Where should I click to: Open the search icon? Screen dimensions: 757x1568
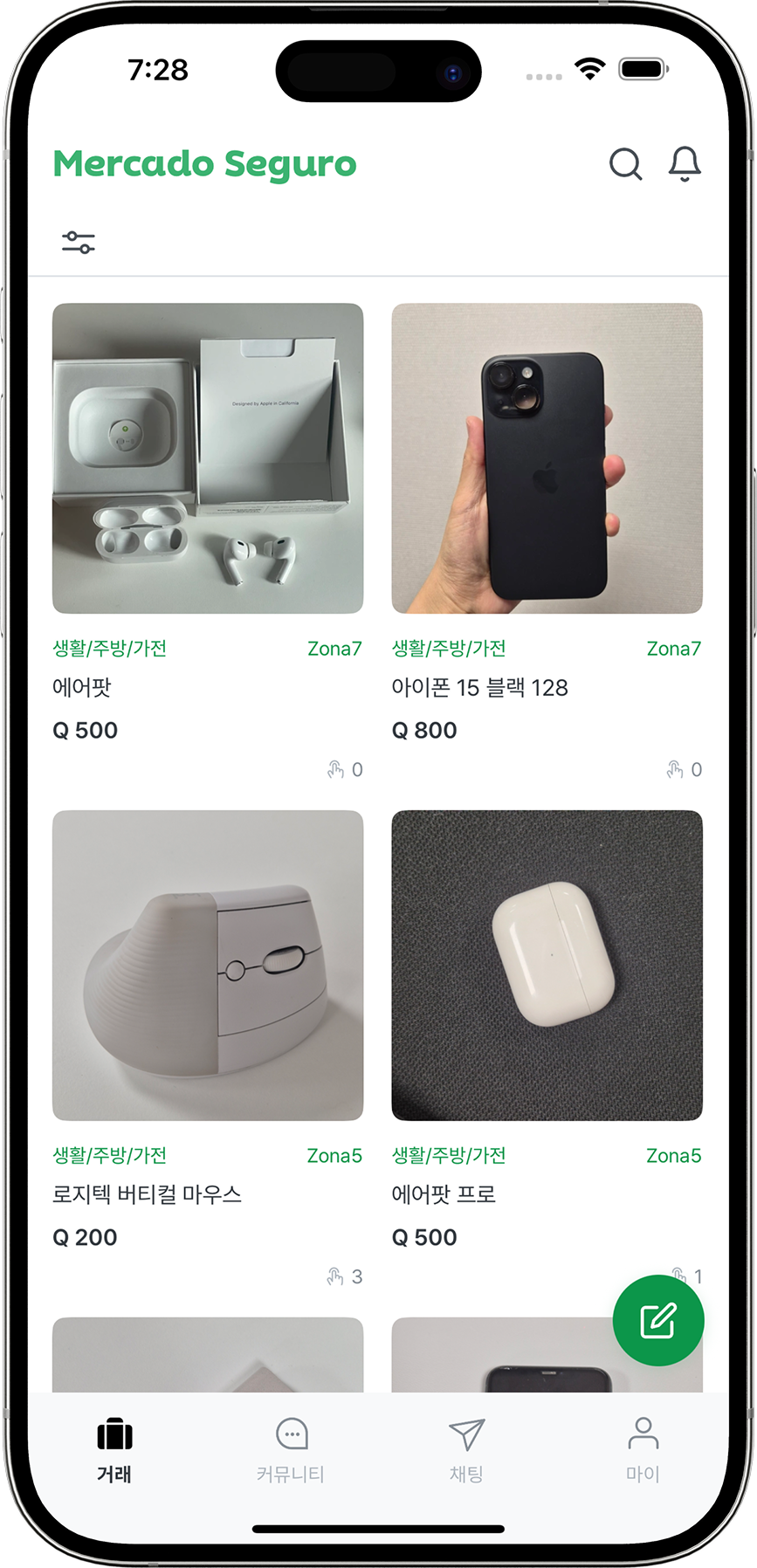tap(625, 164)
